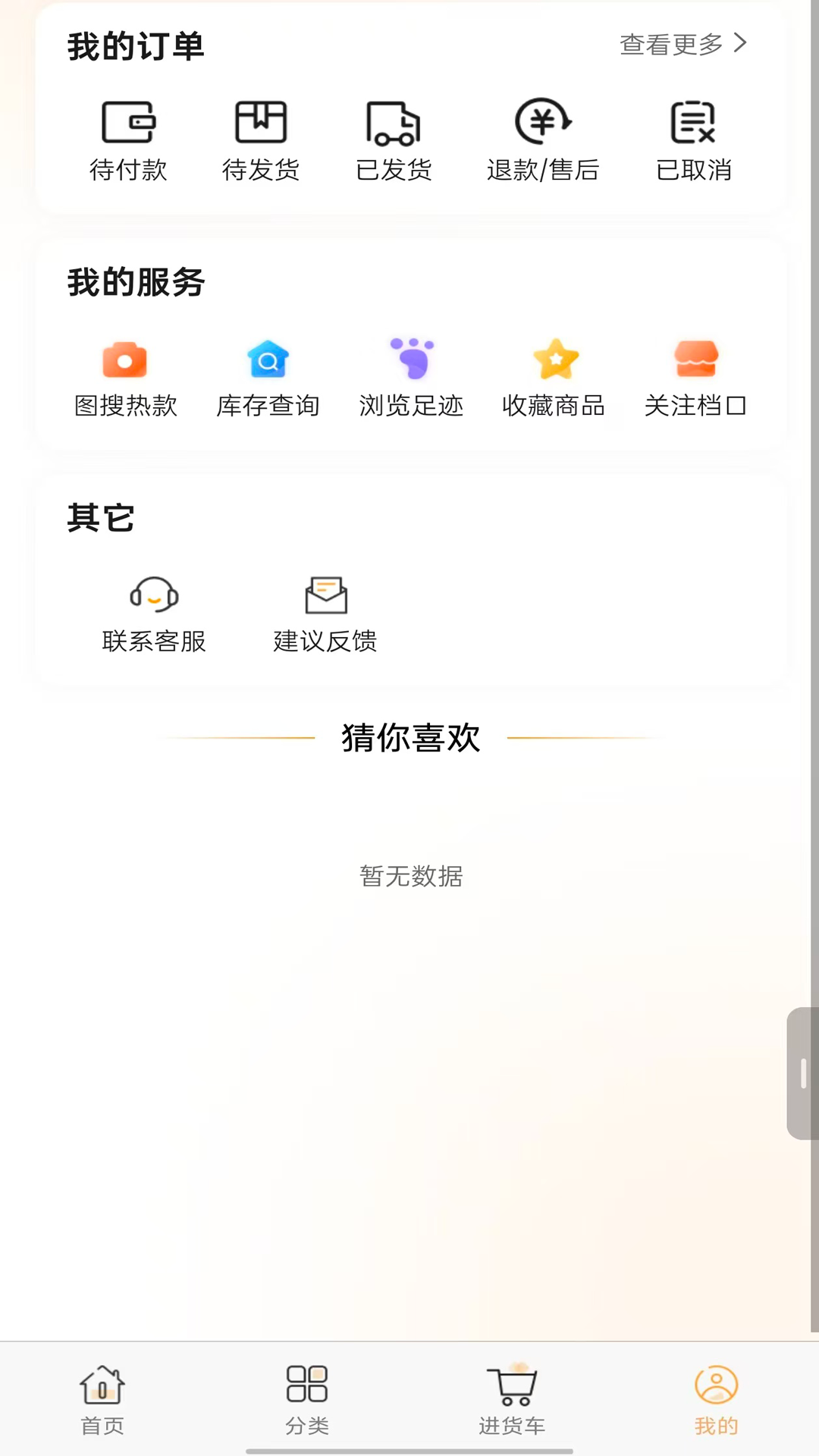Open 已发货 orders
Image resolution: width=819 pixels, height=1456 pixels.
pyautogui.click(x=394, y=141)
